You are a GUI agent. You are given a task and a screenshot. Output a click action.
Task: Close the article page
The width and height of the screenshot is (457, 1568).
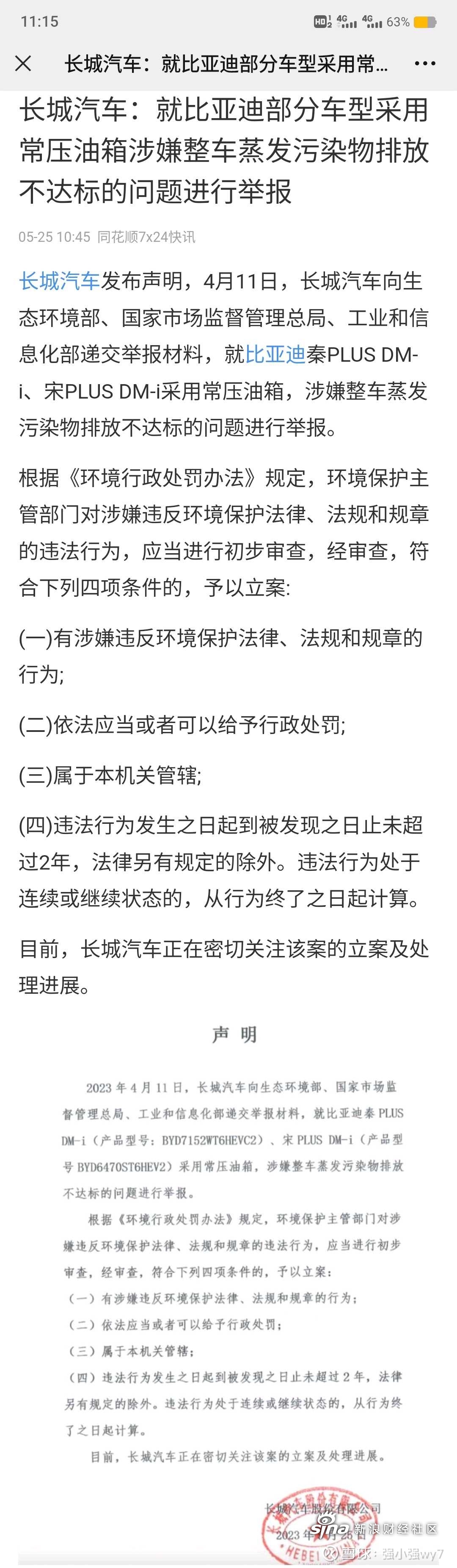[x=23, y=63]
